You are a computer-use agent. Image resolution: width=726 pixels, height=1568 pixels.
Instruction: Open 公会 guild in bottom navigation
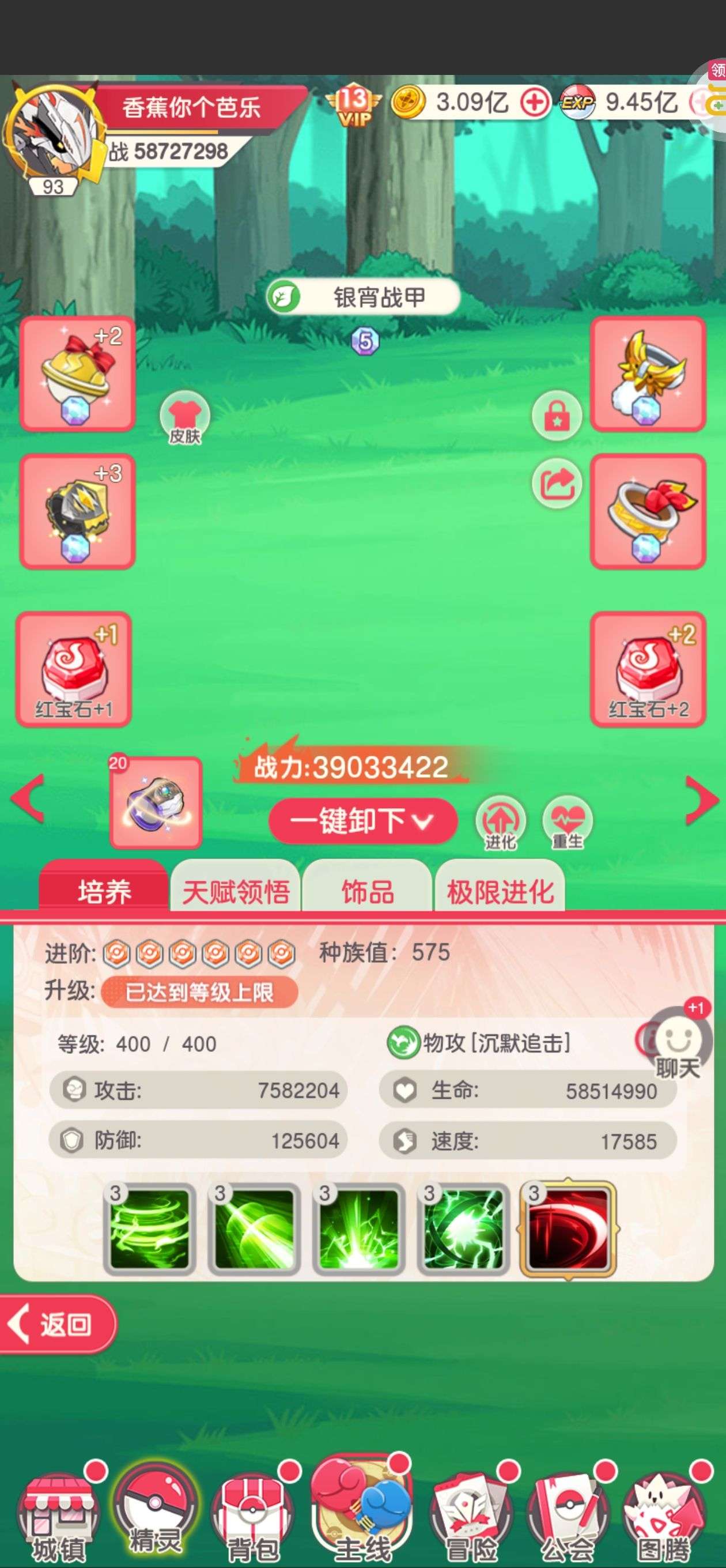[x=567, y=1516]
